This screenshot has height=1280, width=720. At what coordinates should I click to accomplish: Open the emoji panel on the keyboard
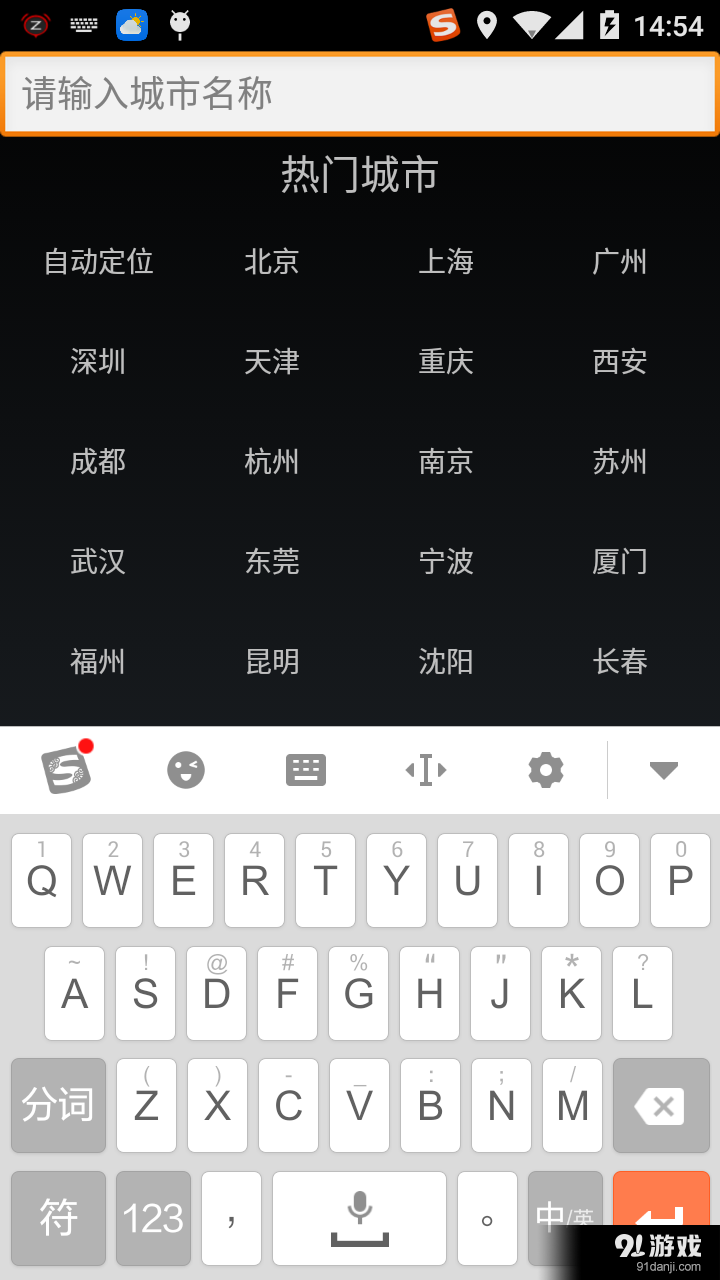185,770
